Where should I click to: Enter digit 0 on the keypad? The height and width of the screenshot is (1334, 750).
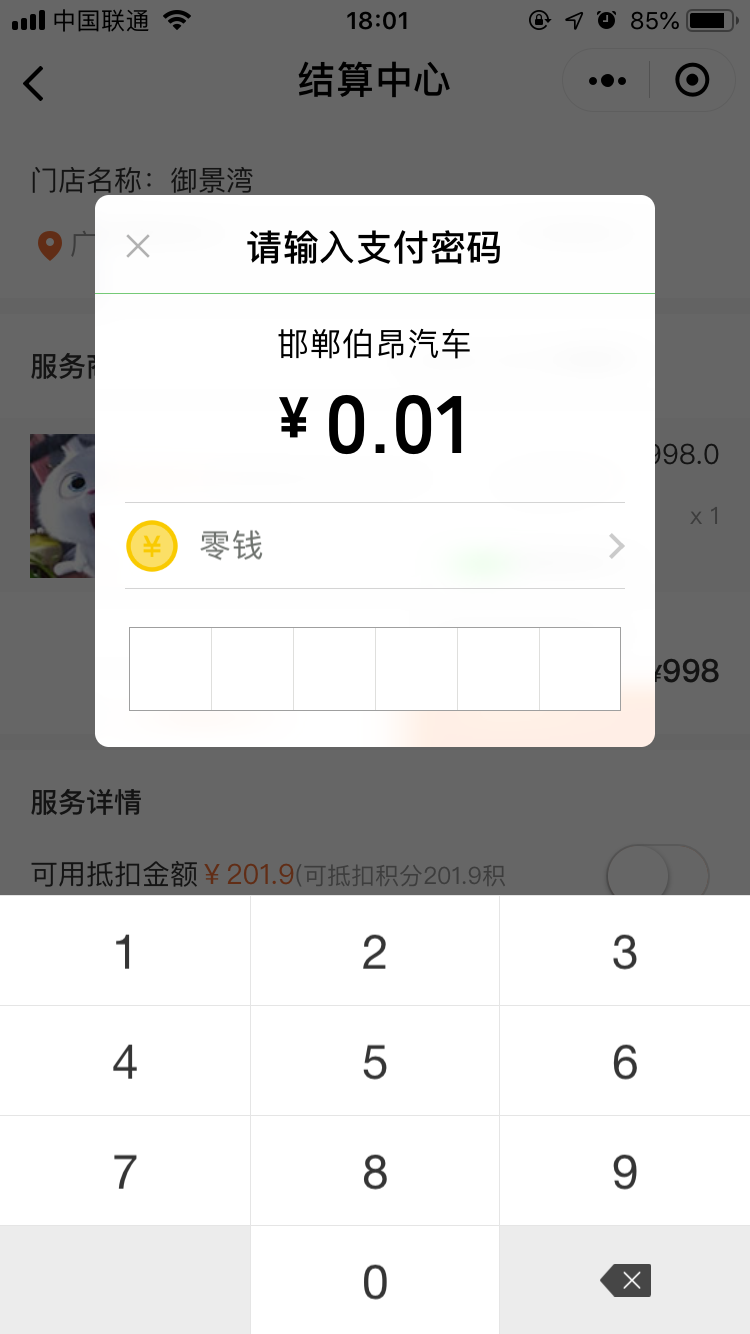pyautogui.click(x=375, y=1281)
